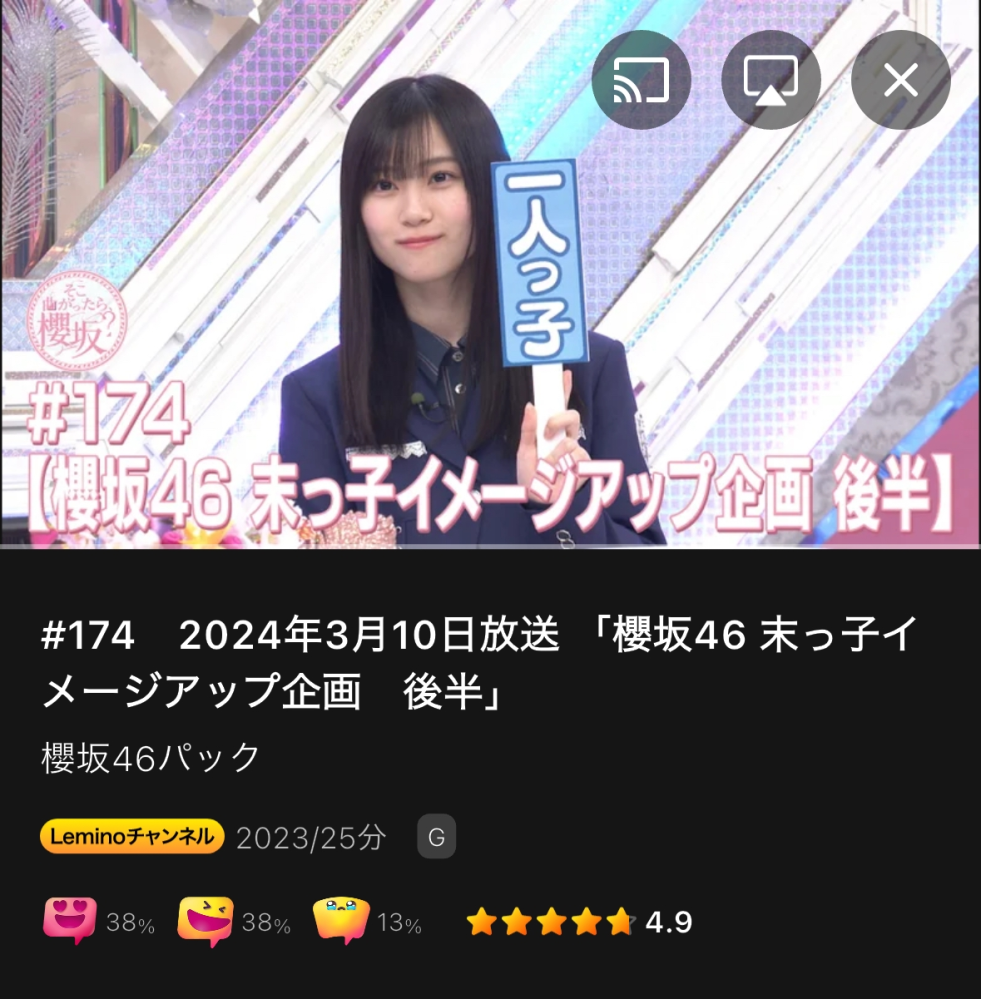
Task: Open the Leminoチャンネル badge
Action: pos(132,836)
